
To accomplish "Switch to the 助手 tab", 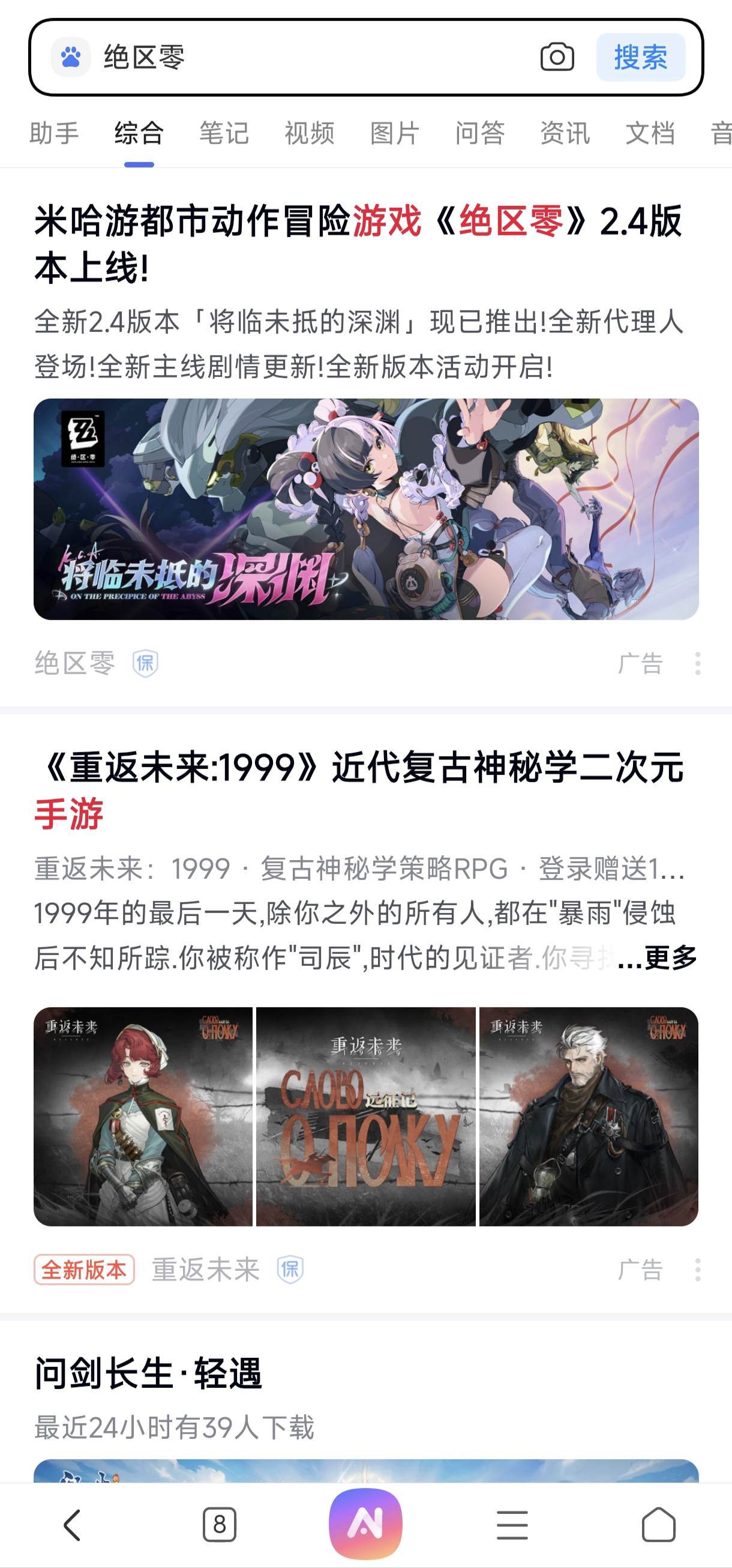I will point(54,133).
